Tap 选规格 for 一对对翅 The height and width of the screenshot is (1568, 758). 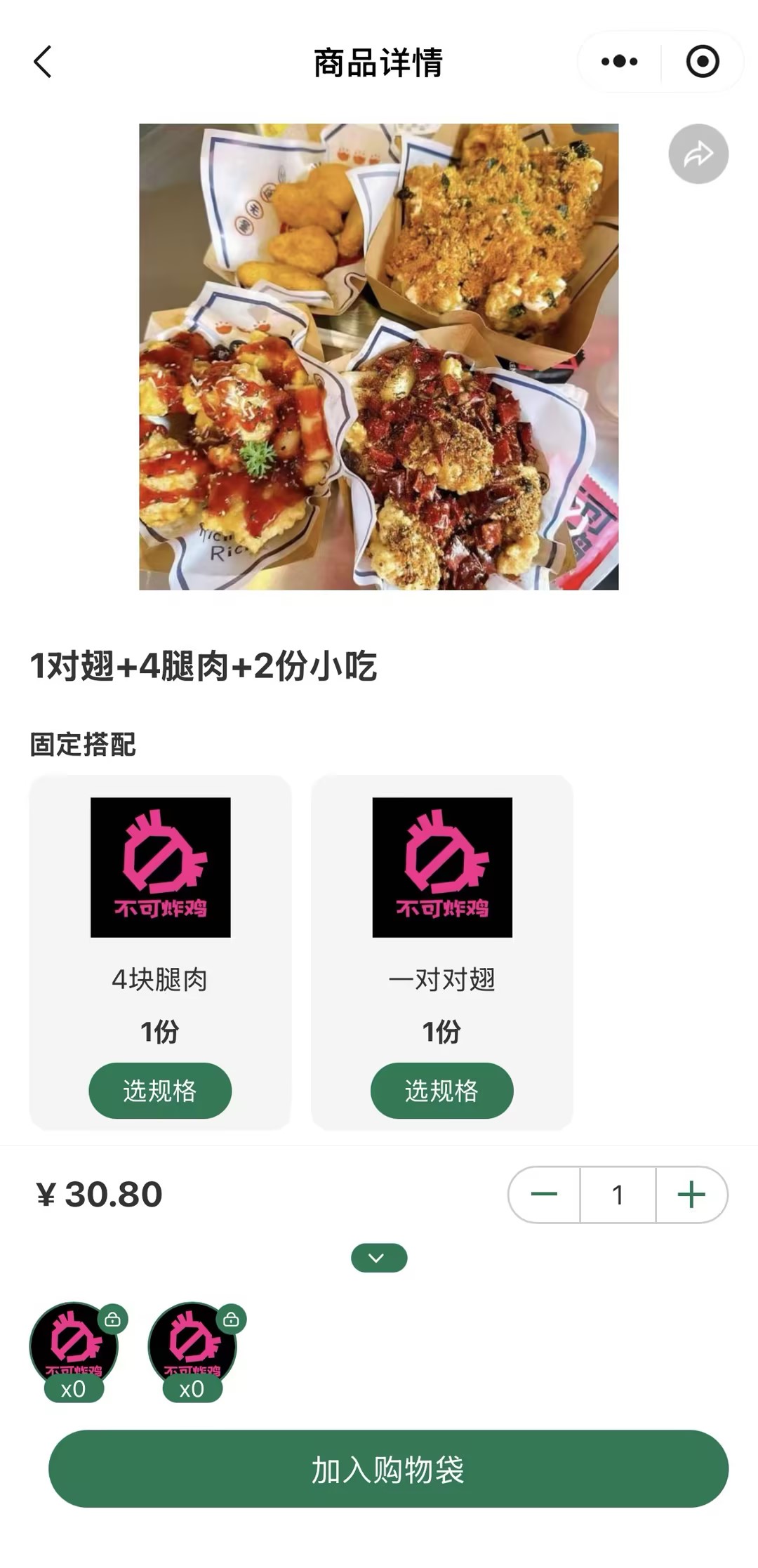tap(441, 1090)
